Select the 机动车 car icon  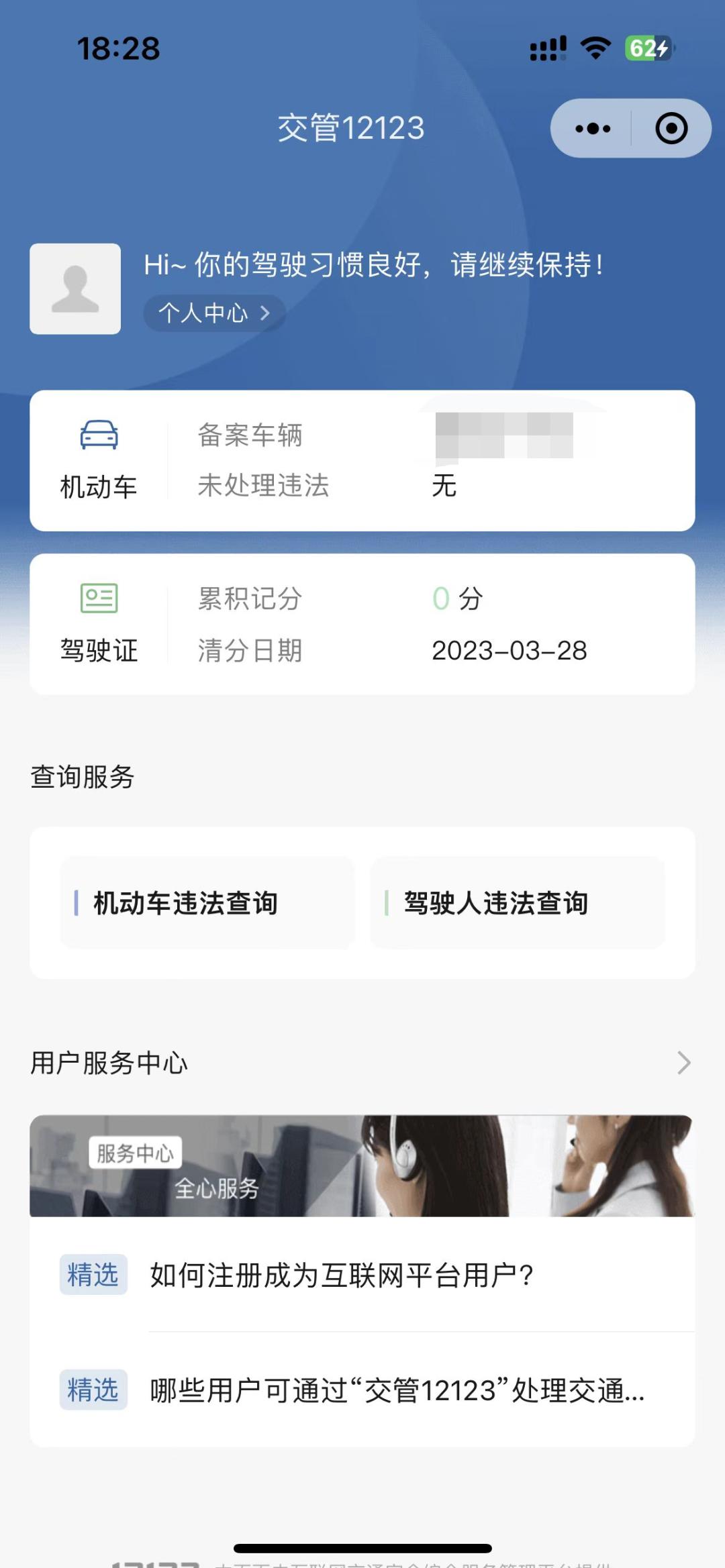tap(98, 435)
